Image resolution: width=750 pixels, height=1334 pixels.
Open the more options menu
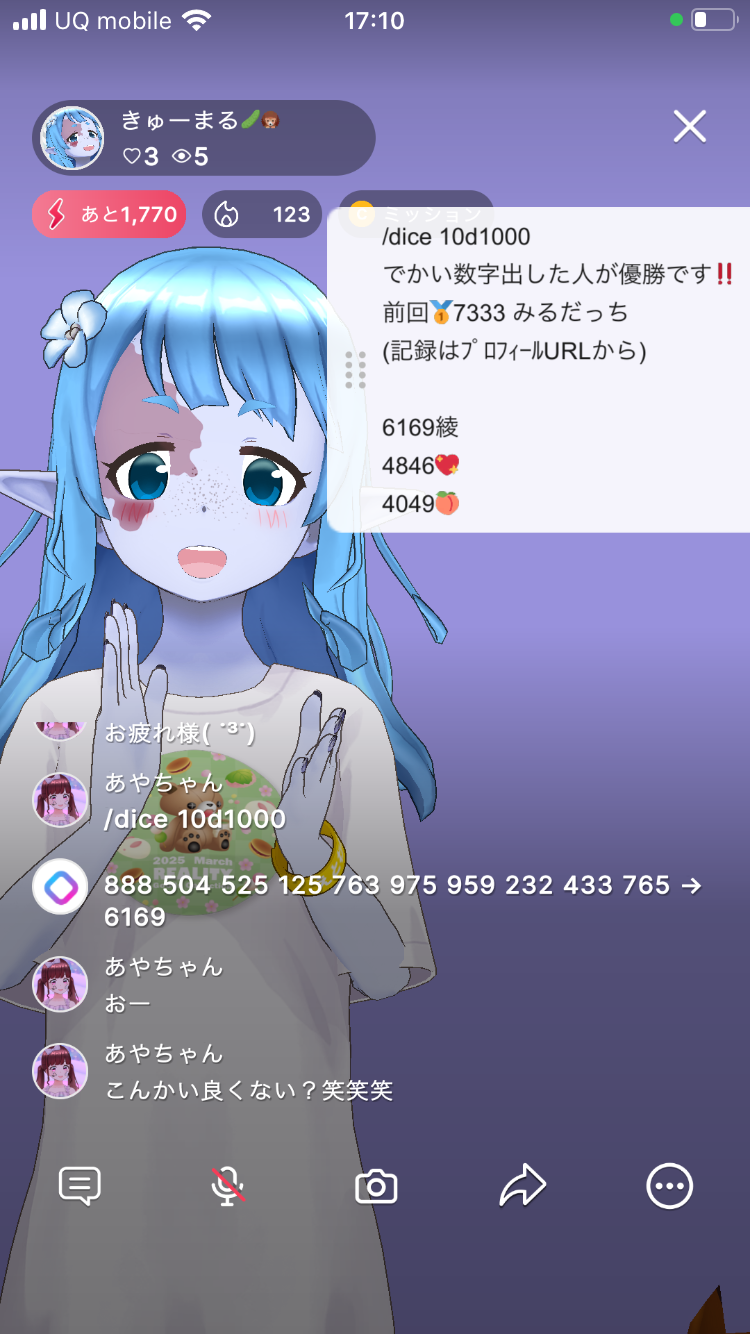tap(669, 1187)
